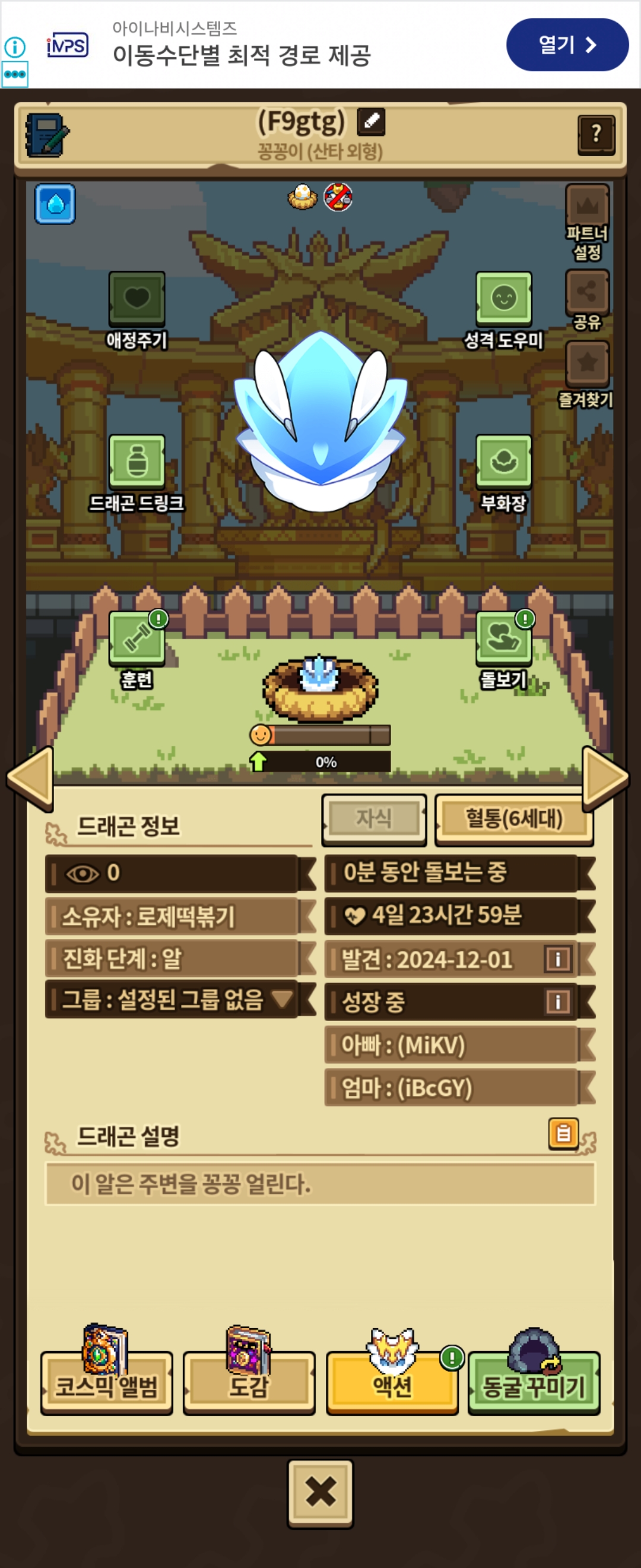Tap 애정주기 to give affection
Viewport: 641px width, 1568px height.
137,299
